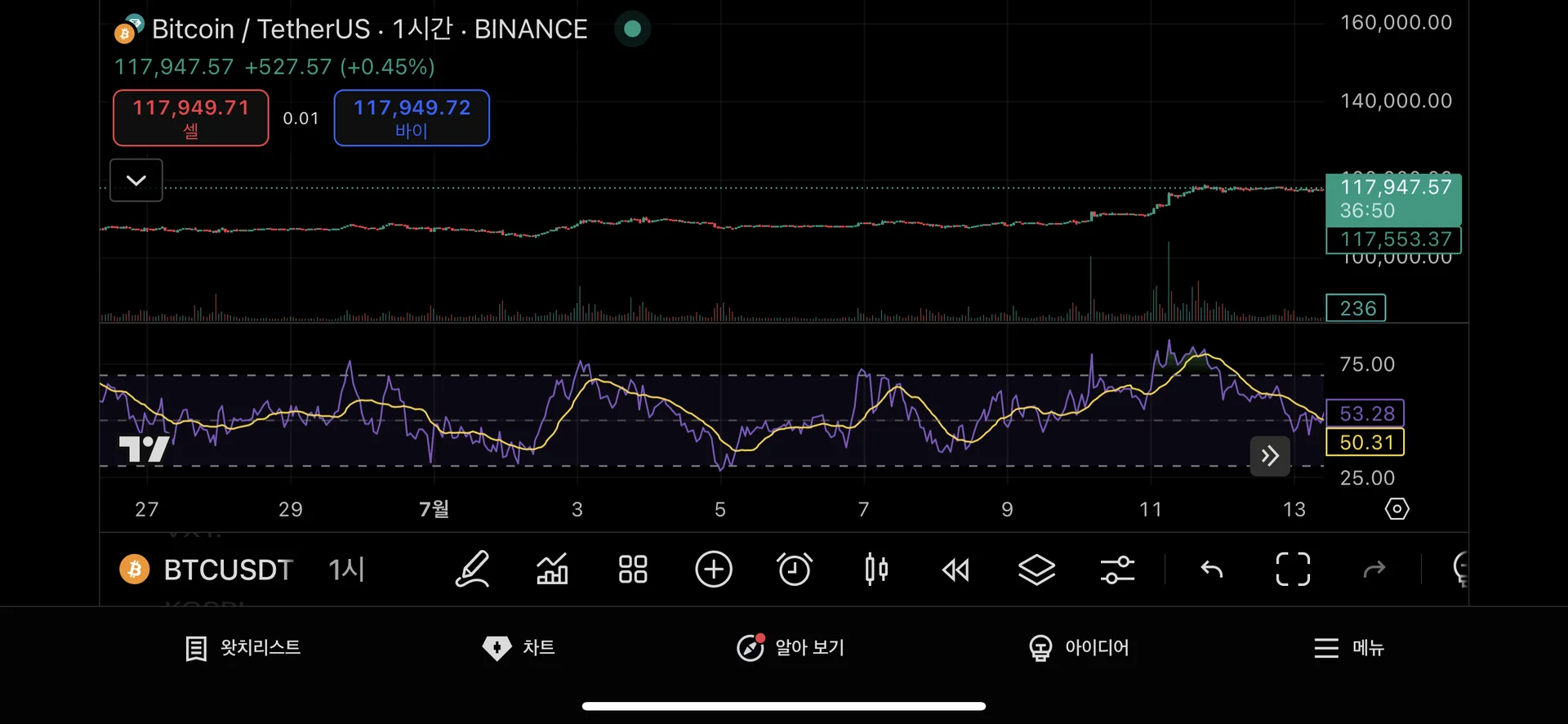Open the object tree layers icon
Screen dimensions: 1568x724
(1036, 570)
